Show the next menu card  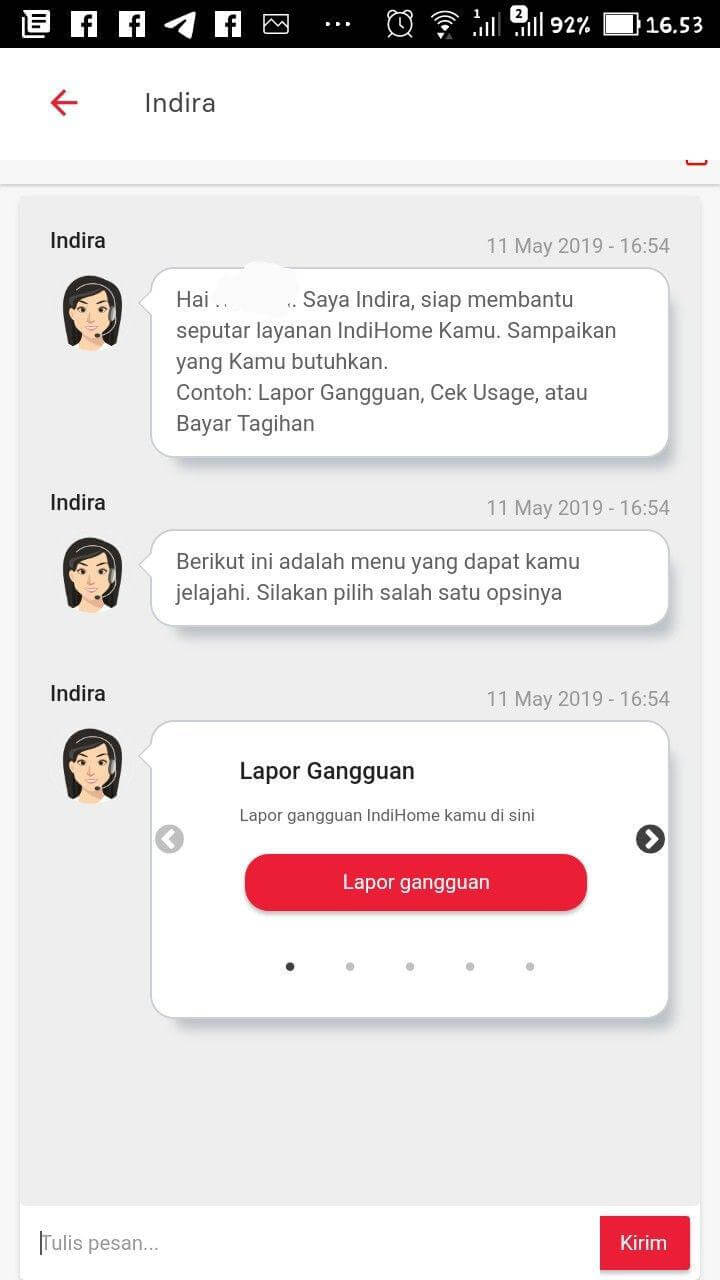[650, 839]
